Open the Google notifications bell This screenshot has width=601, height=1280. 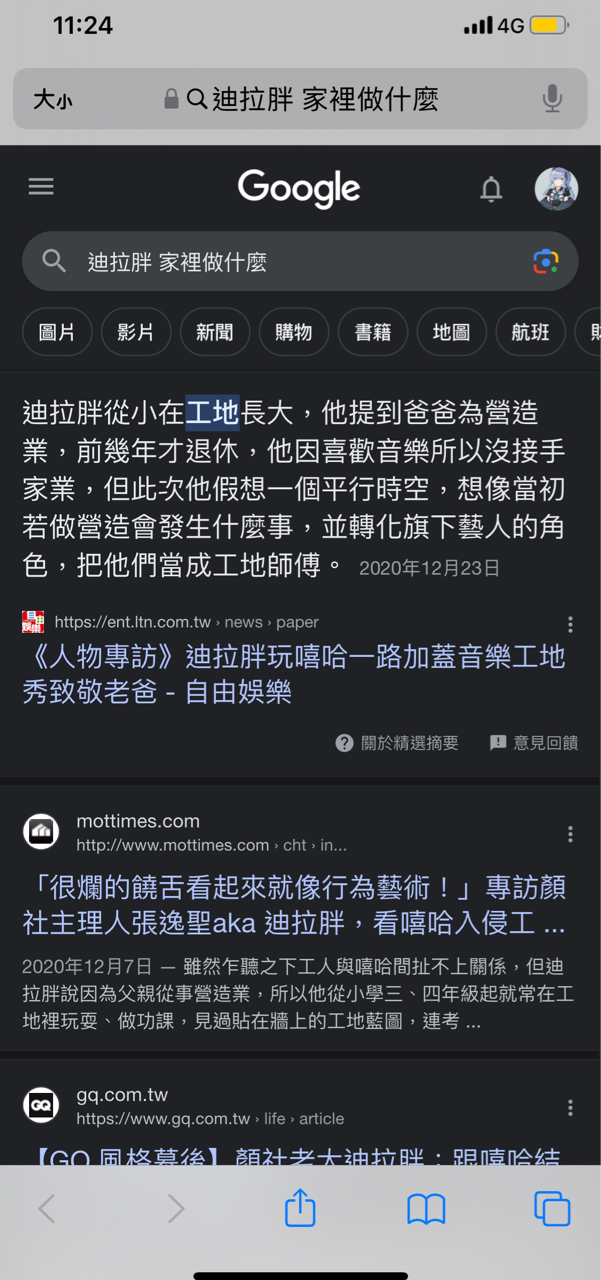click(491, 188)
